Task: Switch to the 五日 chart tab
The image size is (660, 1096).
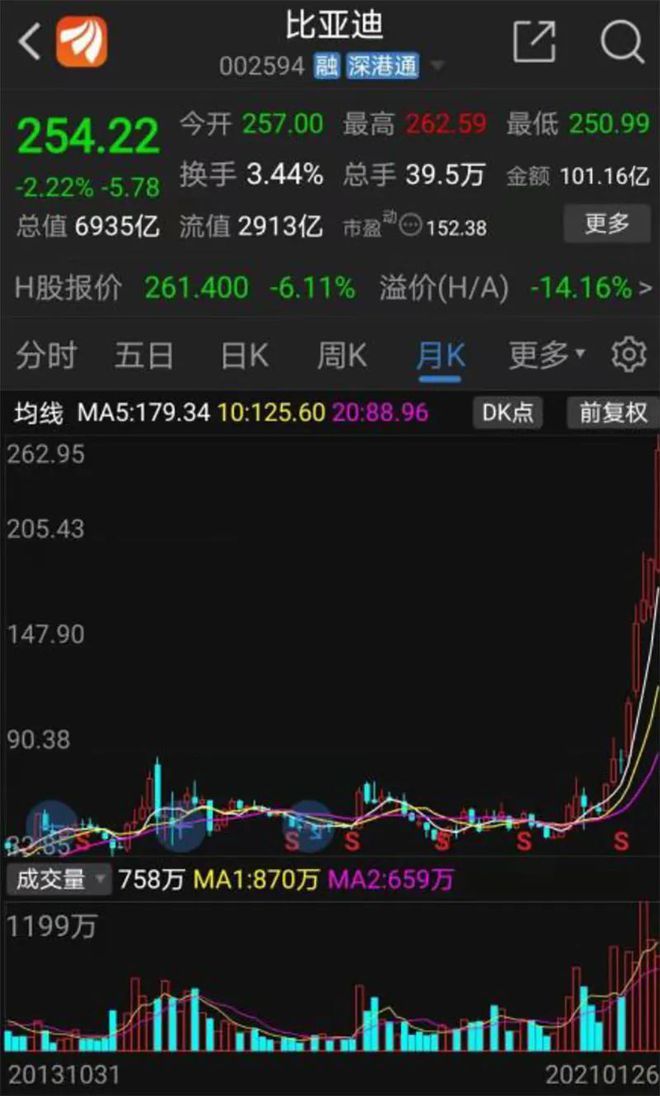Action: (144, 355)
